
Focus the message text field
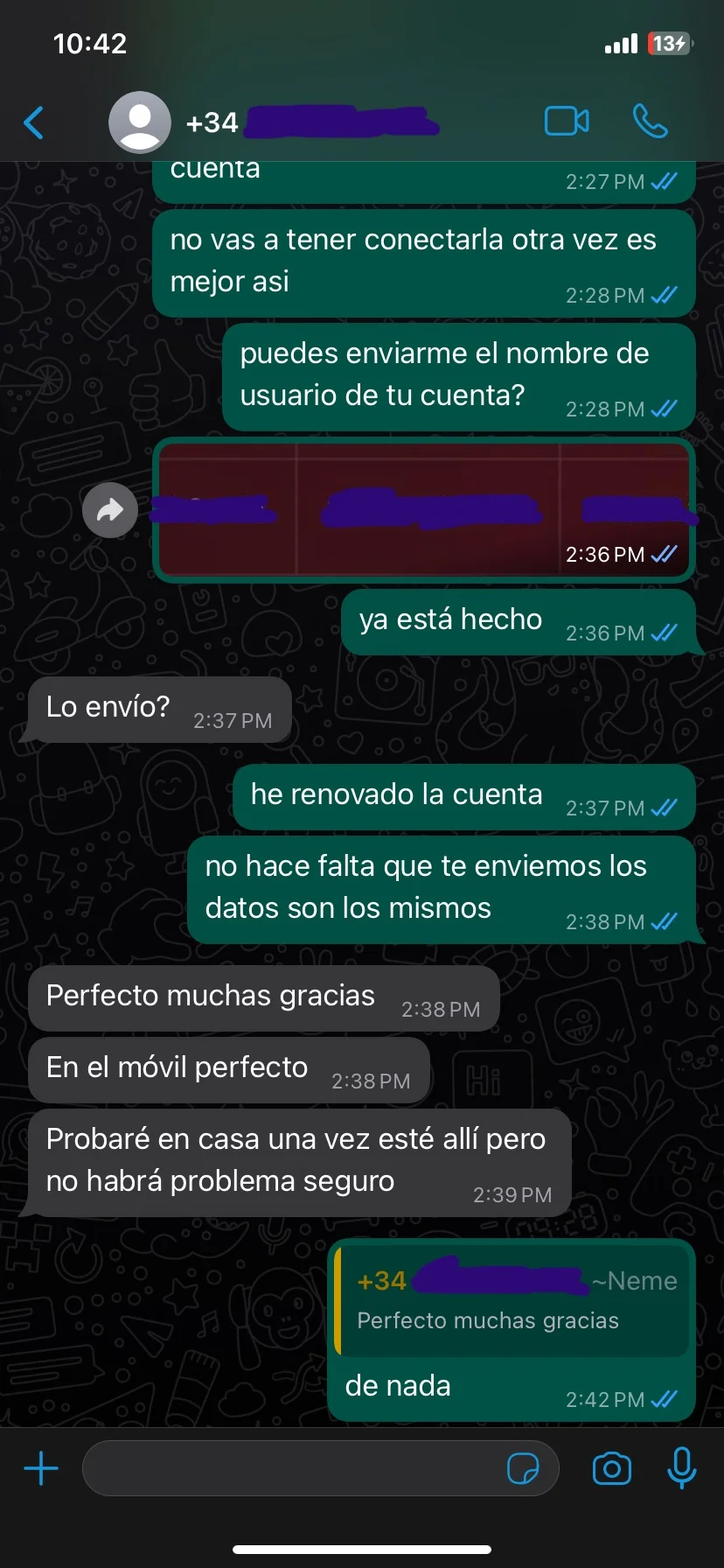pyautogui.click(x=289, y=1468)
